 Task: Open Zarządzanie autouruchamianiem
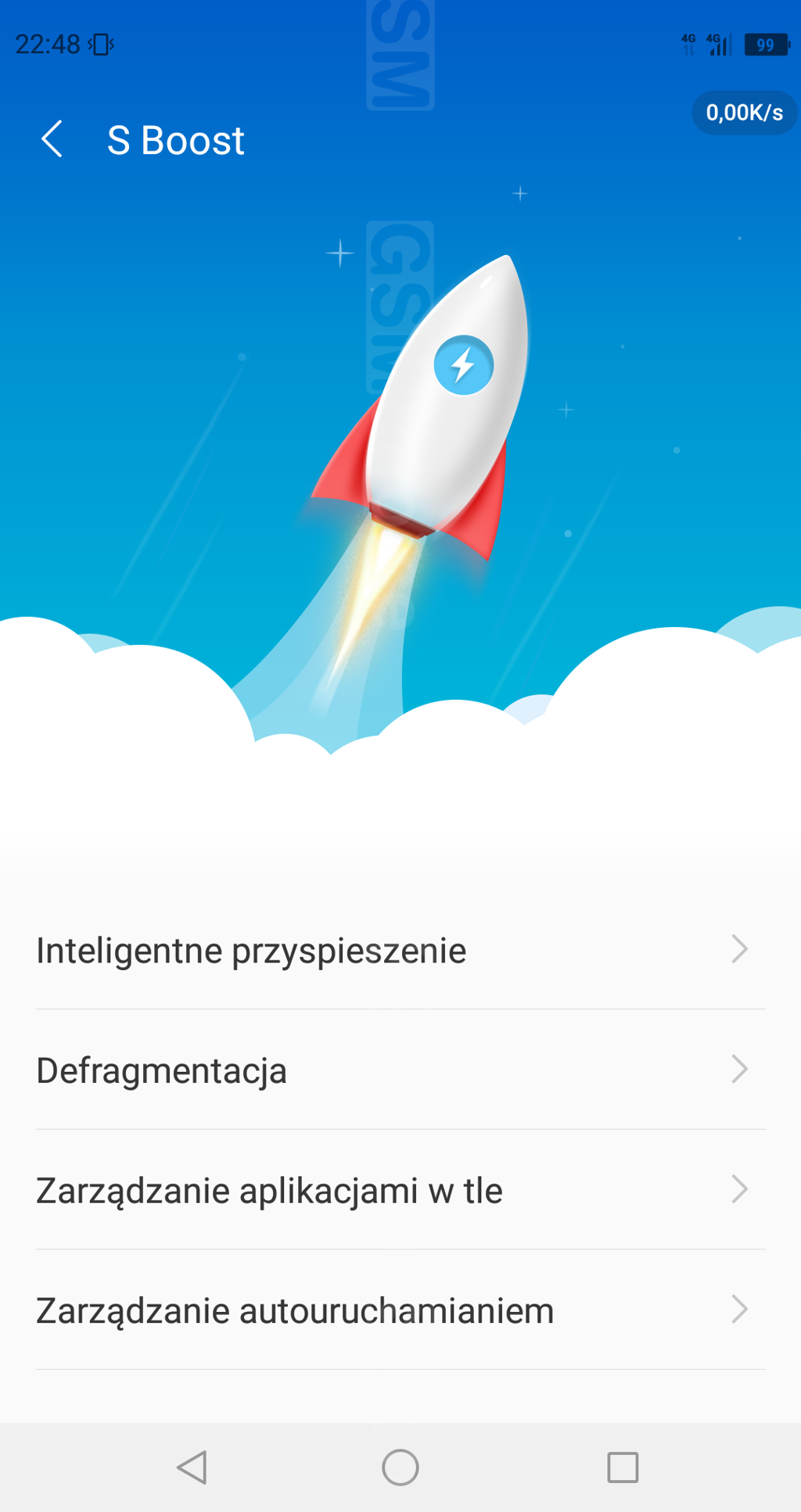pos(399,1310)
